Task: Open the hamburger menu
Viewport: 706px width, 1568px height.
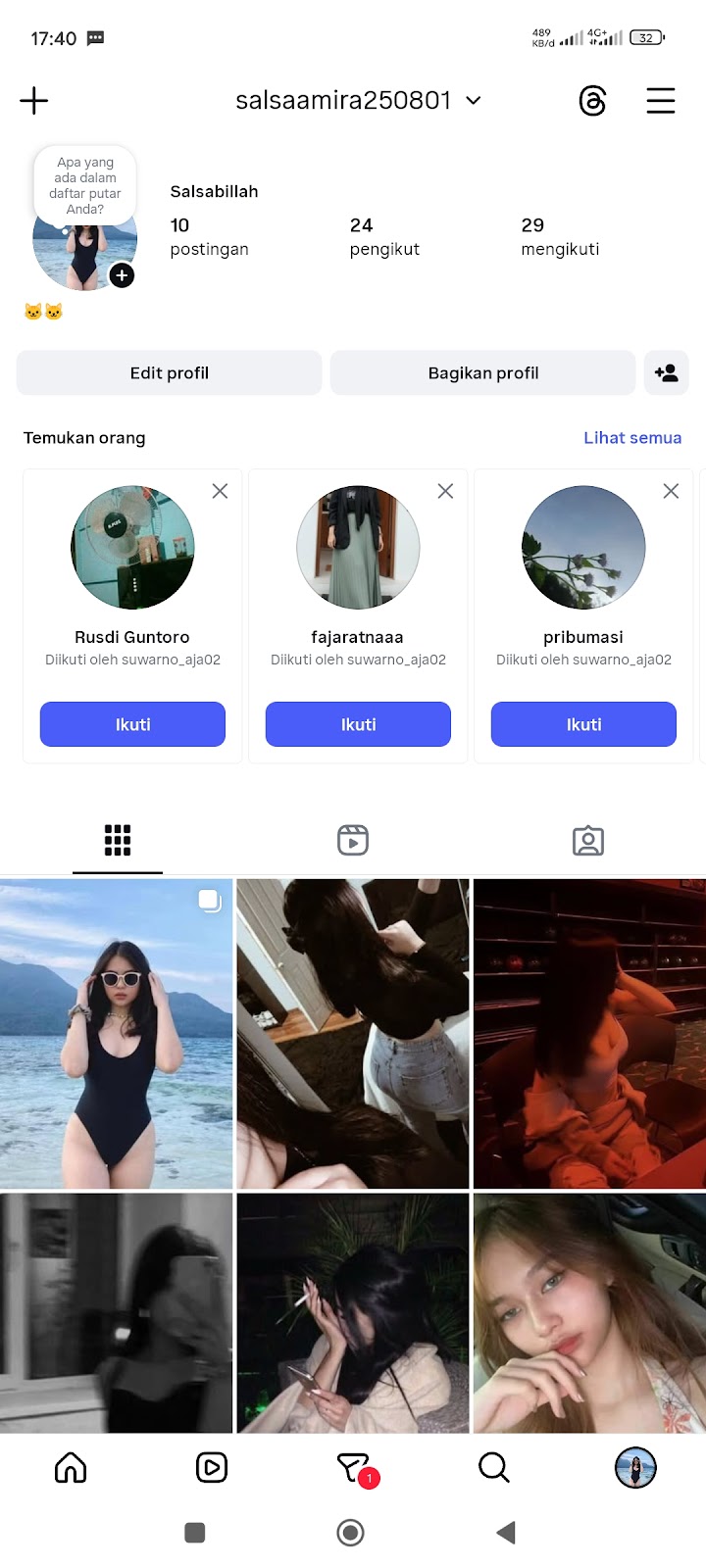Action: click(x=660, y=100)
